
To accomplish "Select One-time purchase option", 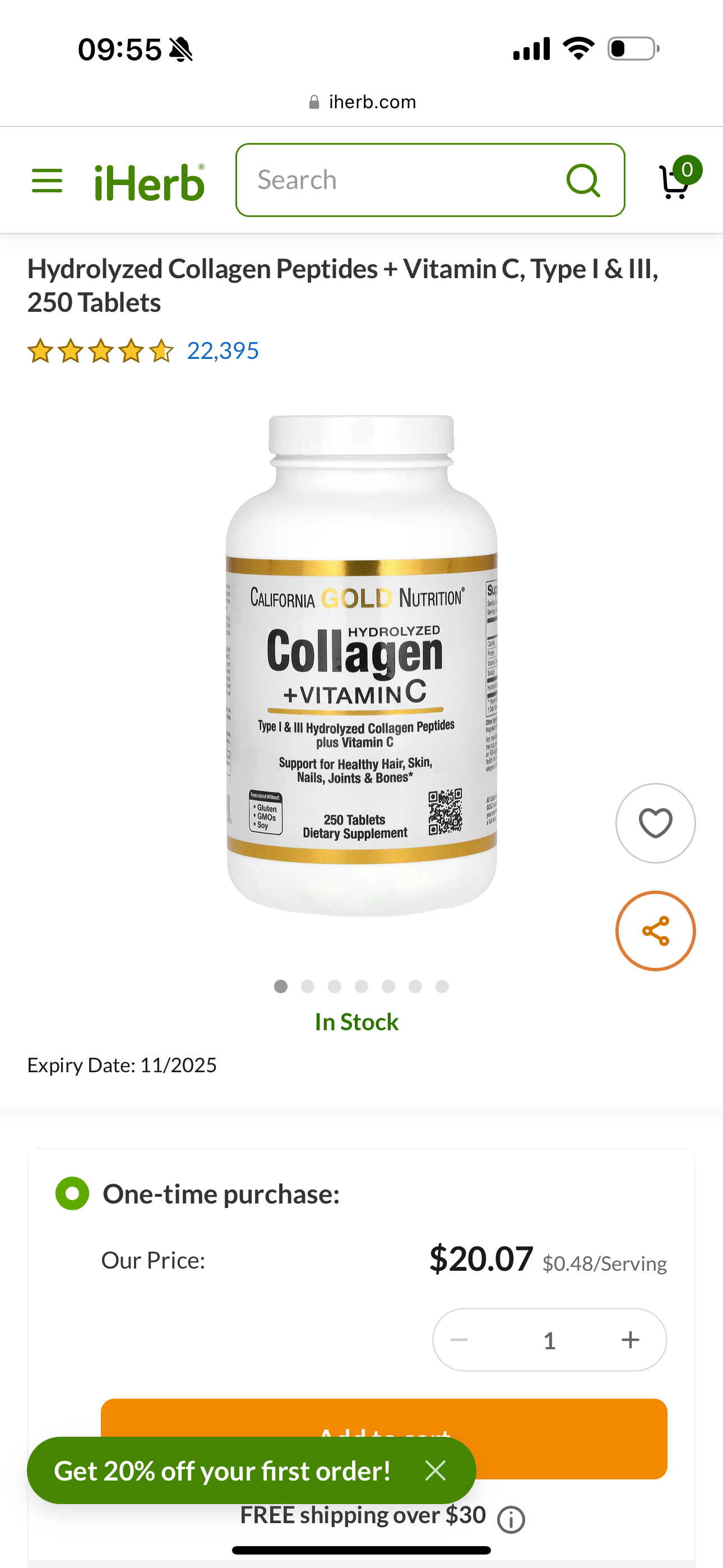I will pos(72,1193).
